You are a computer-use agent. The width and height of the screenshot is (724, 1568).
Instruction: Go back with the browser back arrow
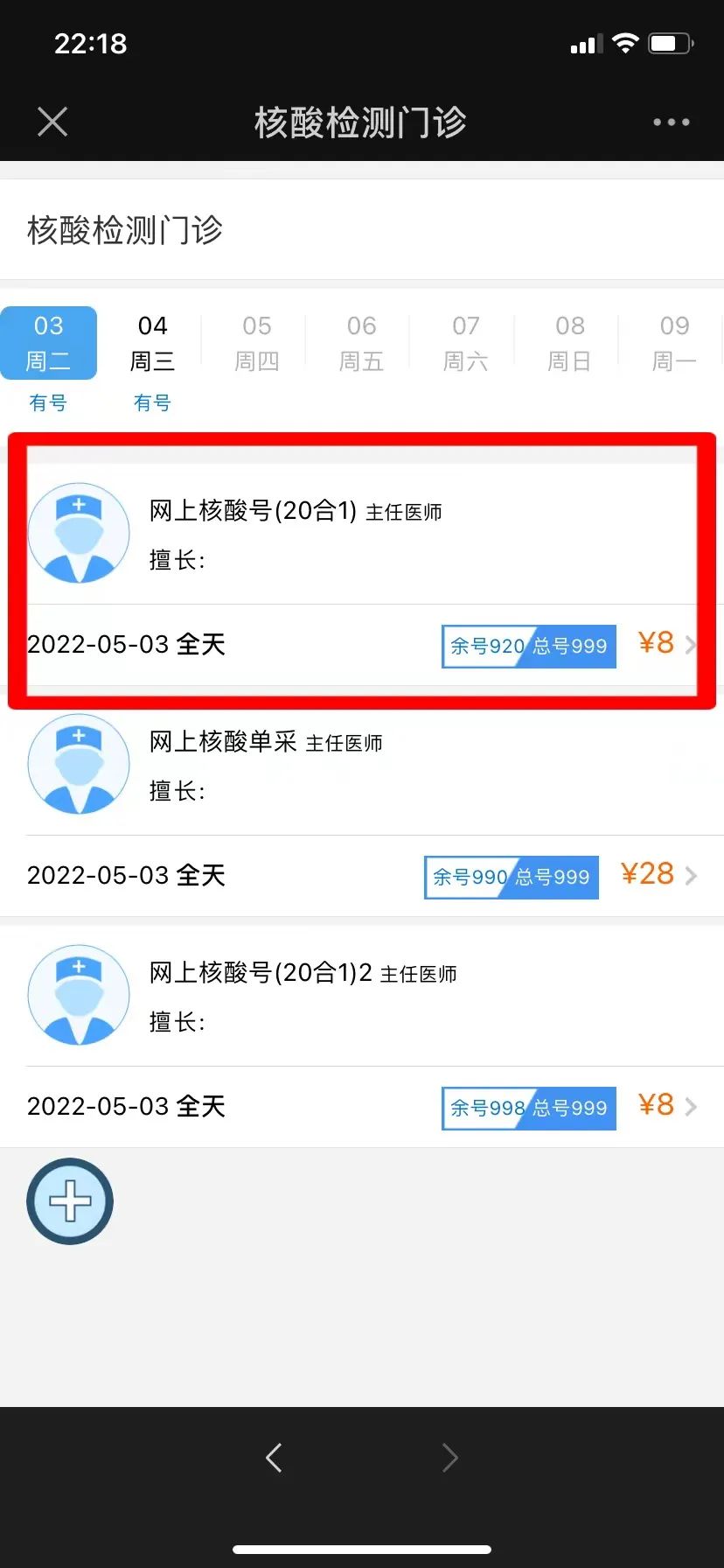pyautogui.click(x=274, y=1457)
